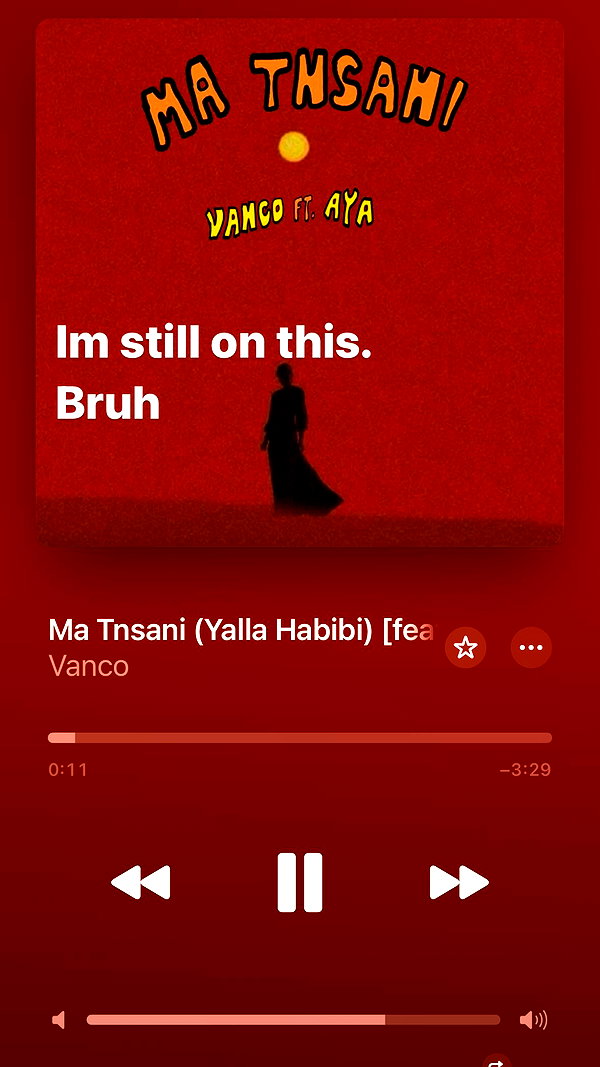Image resolution: width=600 pixels, height=1067 pixels.
Task: Go back to the previous track
Action: coord(141,882)
